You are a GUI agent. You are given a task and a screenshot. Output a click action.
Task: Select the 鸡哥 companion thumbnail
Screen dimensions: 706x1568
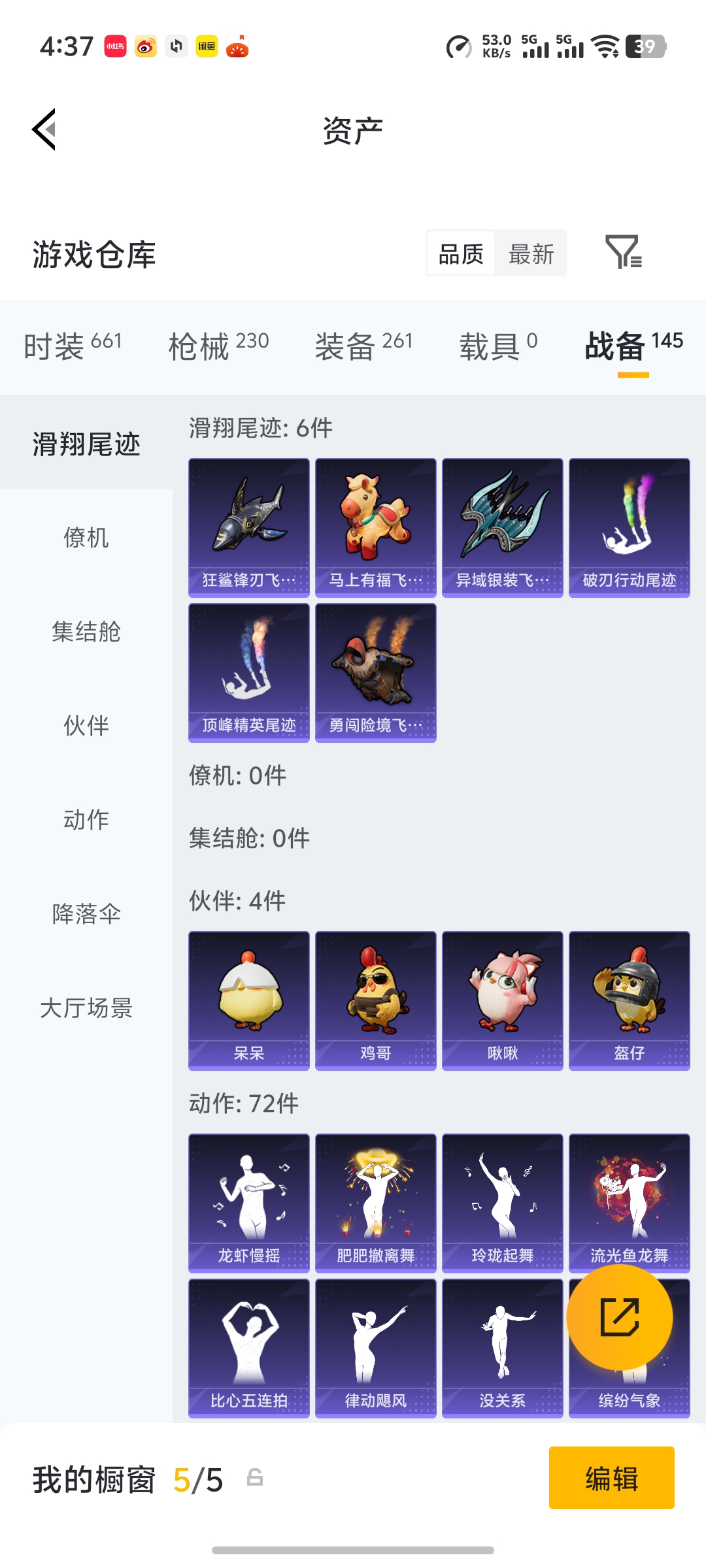coord(375,1000)
